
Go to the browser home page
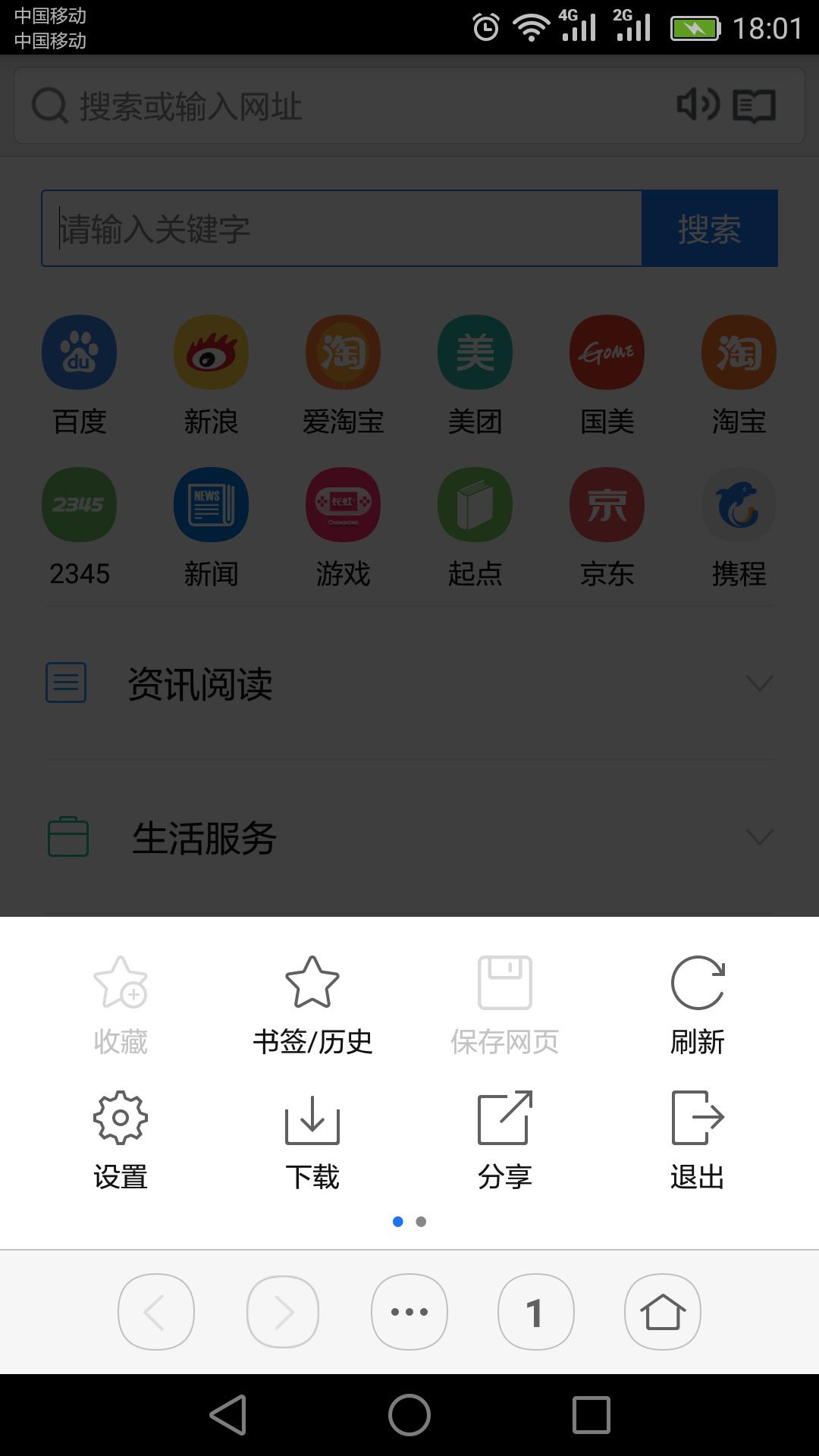point(662,1312)
